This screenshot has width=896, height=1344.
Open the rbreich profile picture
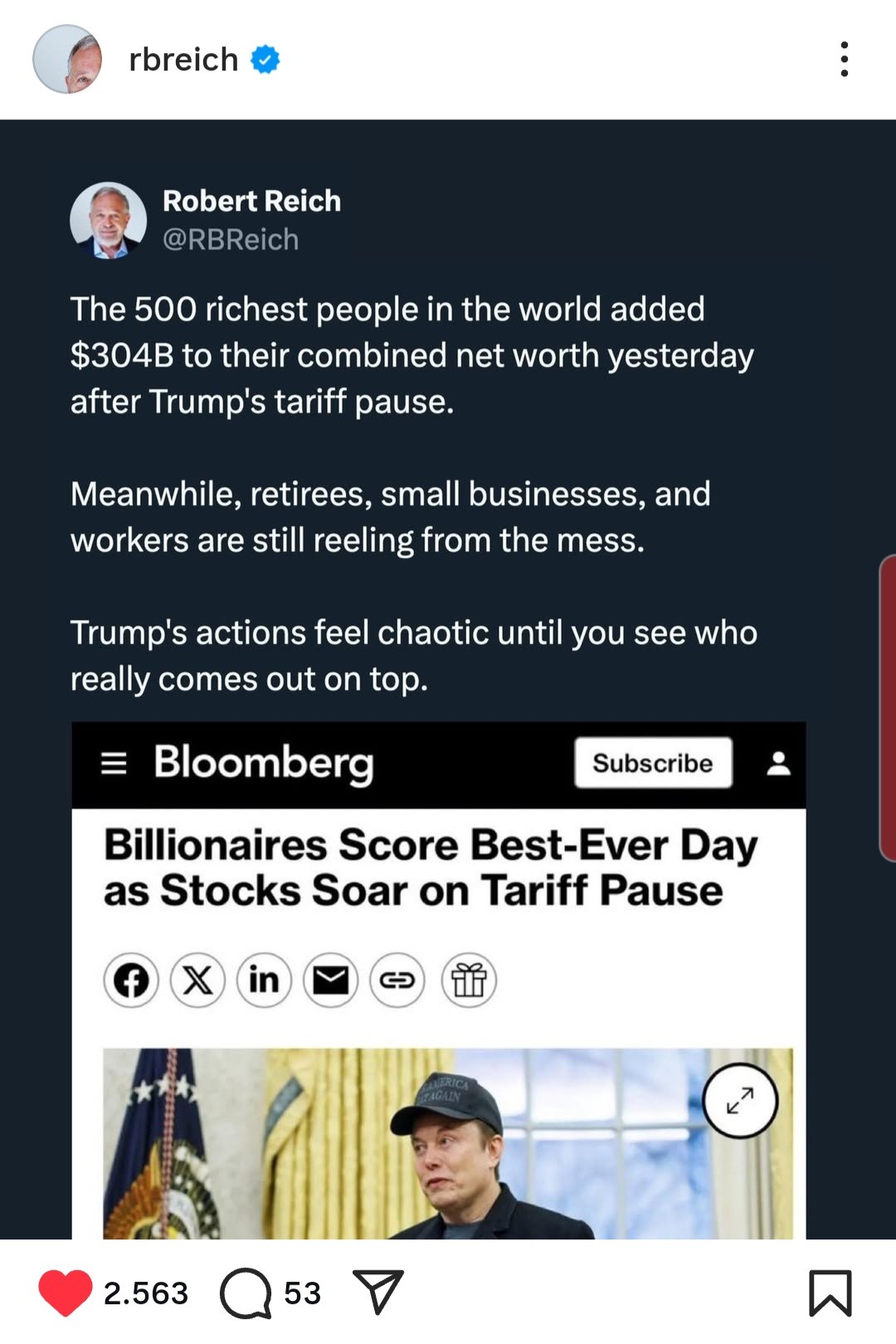(67, 60)
